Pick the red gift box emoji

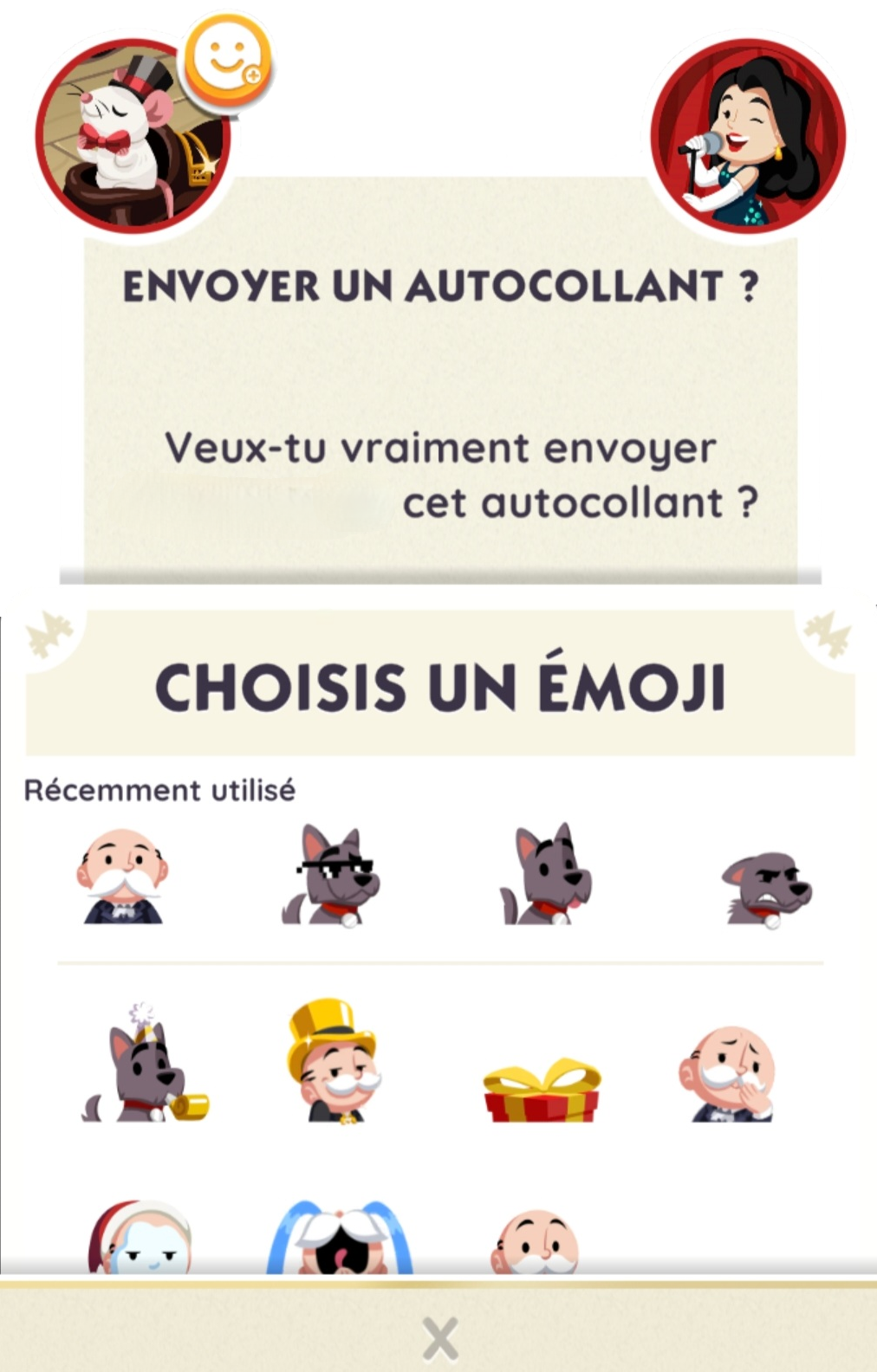[542, 1090]
